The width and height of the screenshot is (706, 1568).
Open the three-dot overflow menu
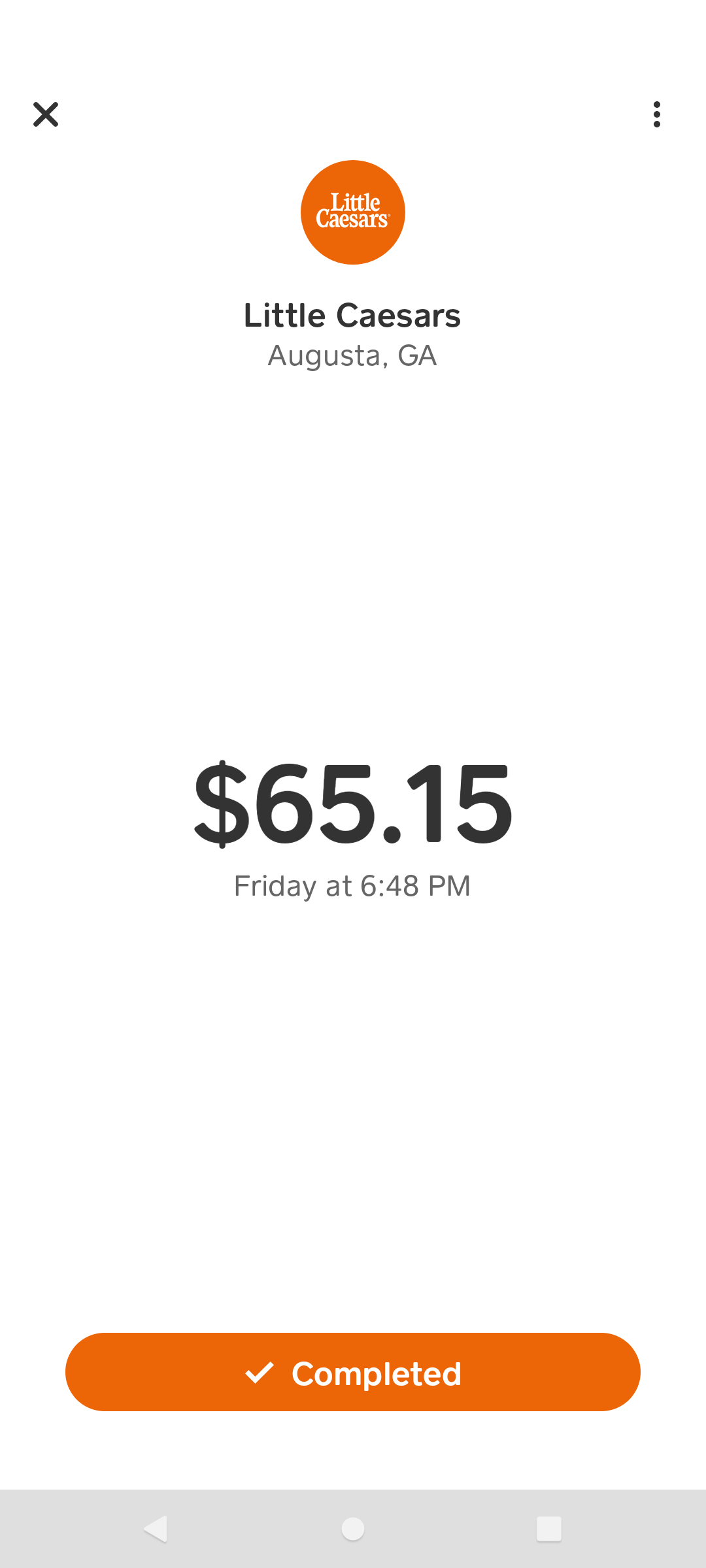point(656,114)
